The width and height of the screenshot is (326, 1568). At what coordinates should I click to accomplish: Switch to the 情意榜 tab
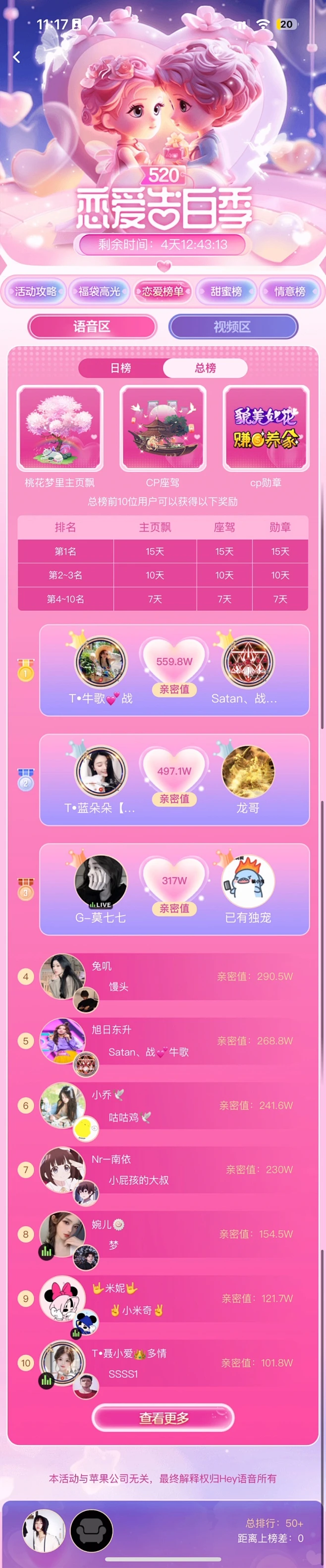(289, 291)
